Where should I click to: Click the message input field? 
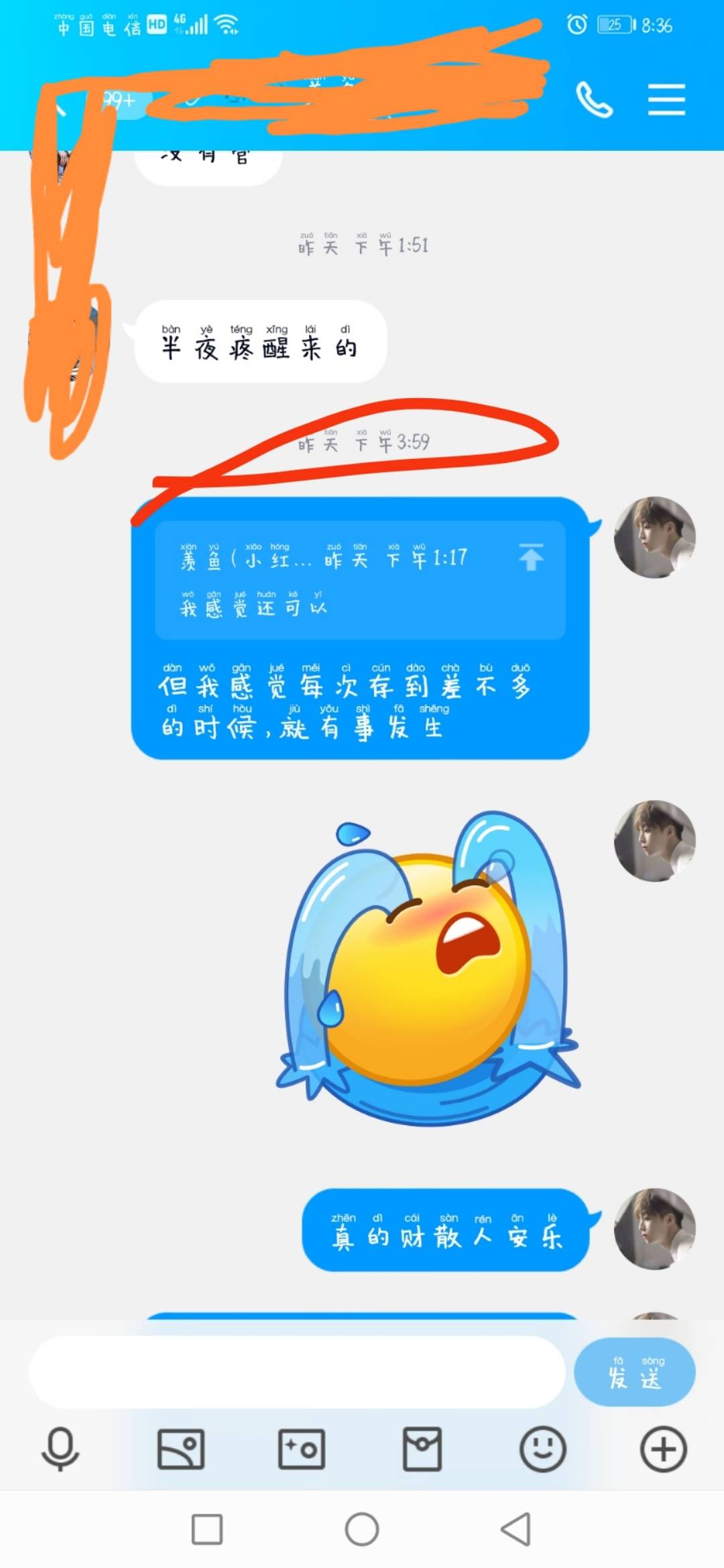click(295, 1374)
